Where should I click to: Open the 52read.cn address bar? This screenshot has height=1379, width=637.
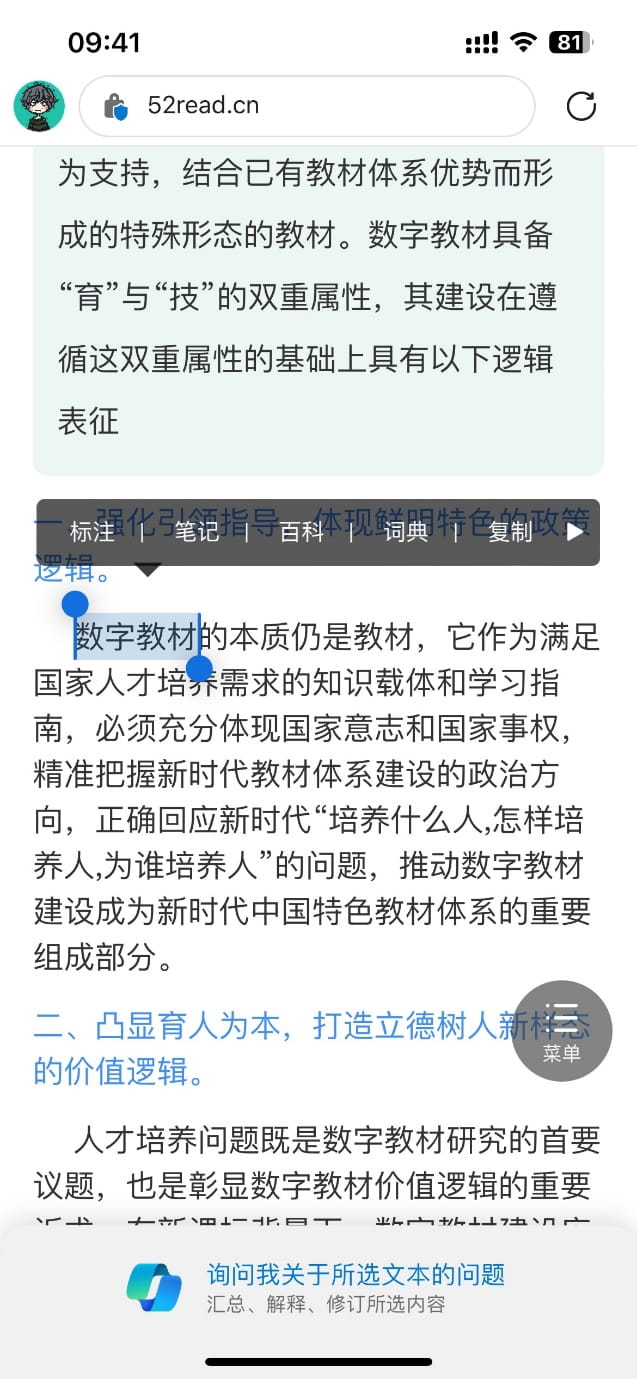coord(306,106)
